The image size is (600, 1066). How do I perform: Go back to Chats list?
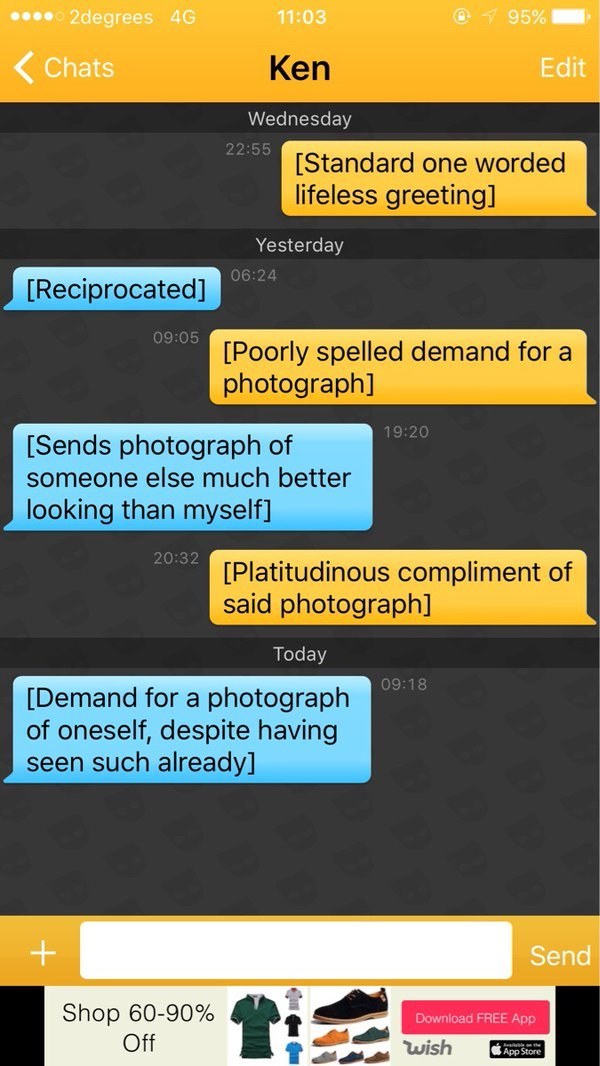tap(64, 68)
